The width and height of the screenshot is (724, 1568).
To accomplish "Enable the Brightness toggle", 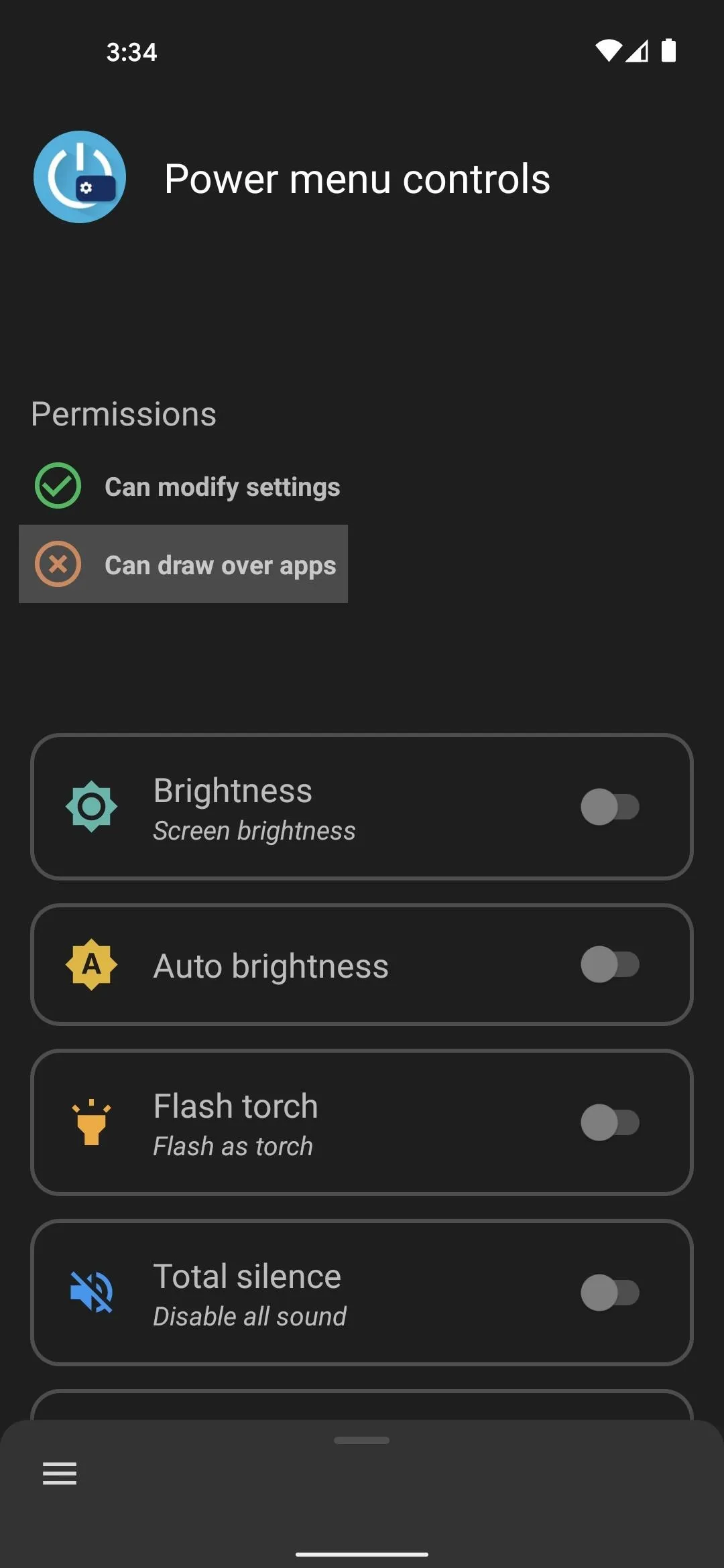I will point(610,807).
